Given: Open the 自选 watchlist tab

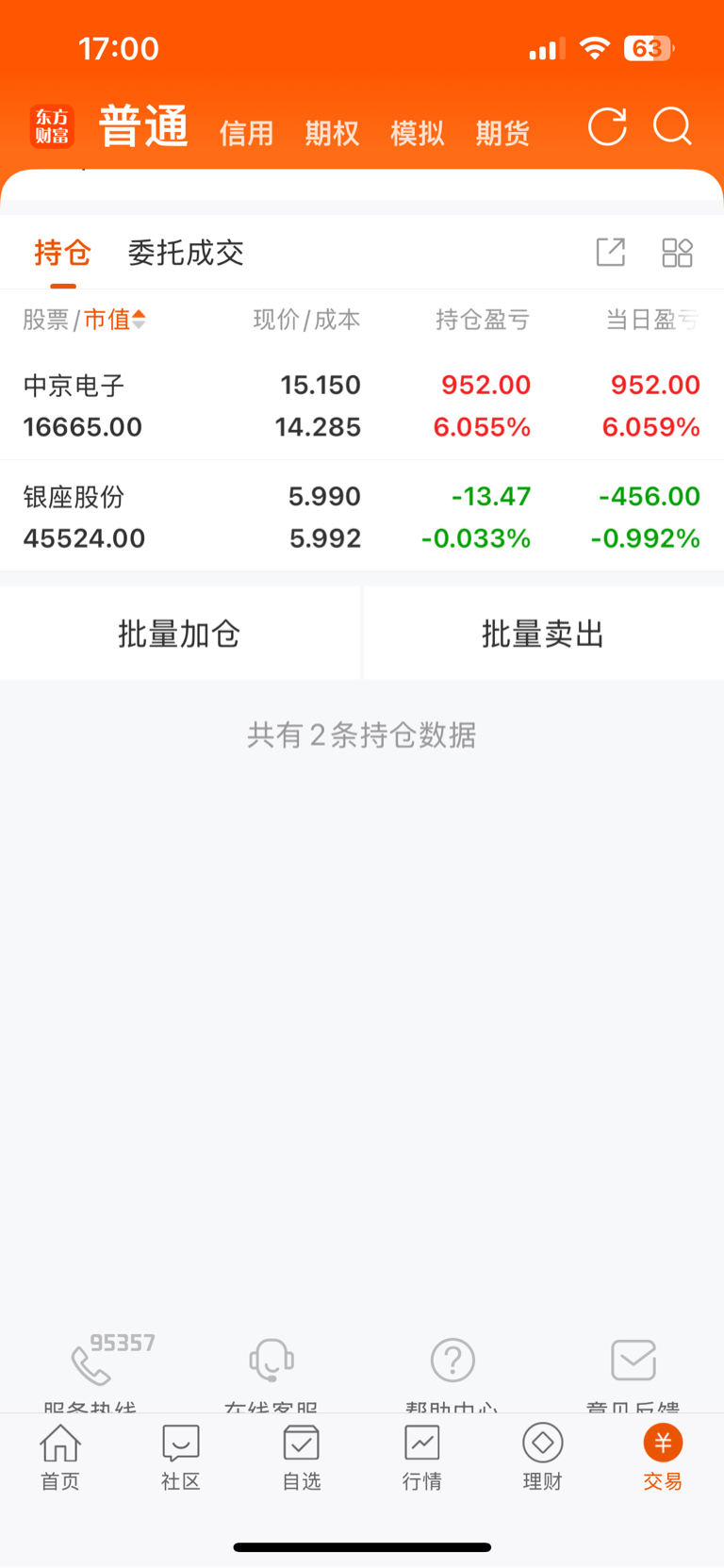Looking at the screenshot, I should pos(302,1457).
